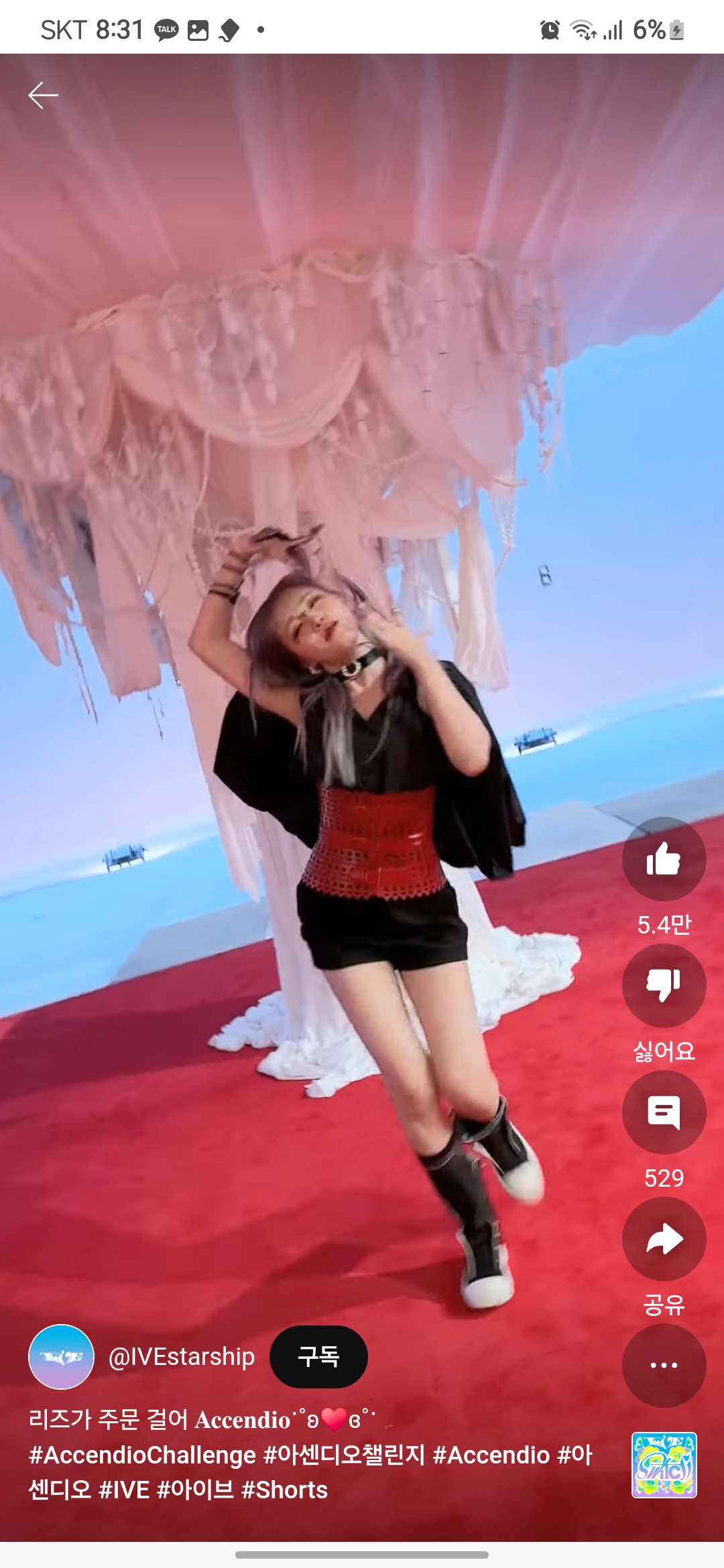Image resolution: width=724 pixels, height=1568 pixels.
Task: Open the comments section
Action: 664,1112
